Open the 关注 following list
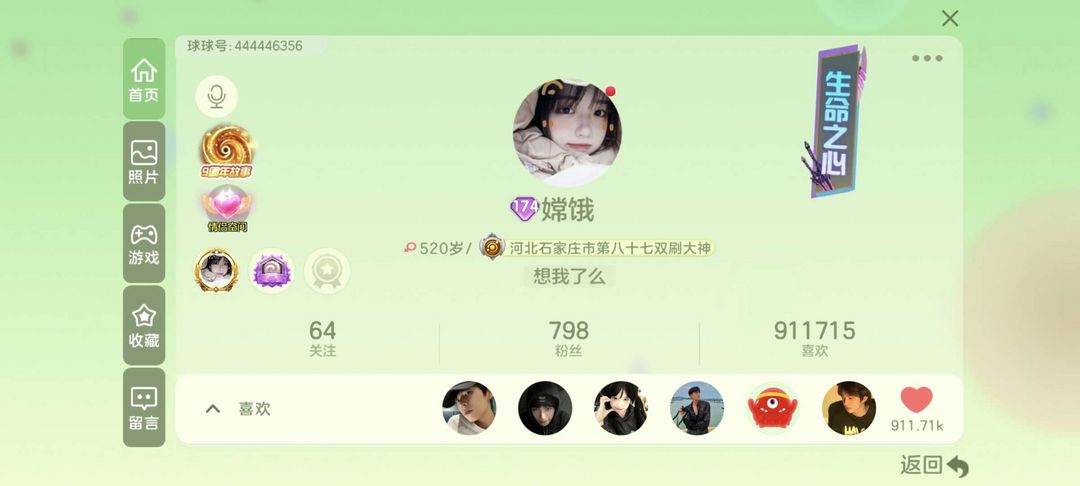The width and height of the screenshot is (1080, 486). [x=322, y=338]
